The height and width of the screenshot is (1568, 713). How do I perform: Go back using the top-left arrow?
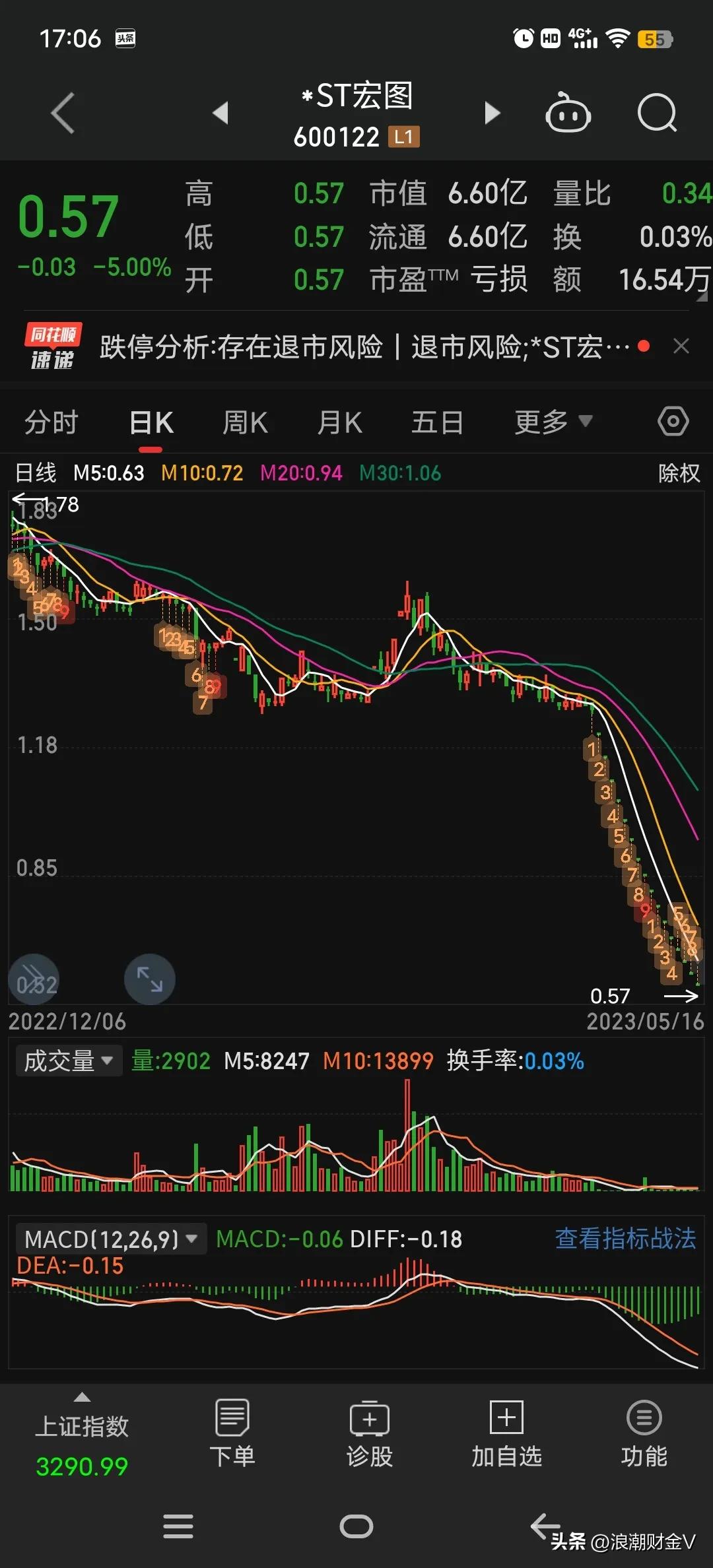pos(63,114)
